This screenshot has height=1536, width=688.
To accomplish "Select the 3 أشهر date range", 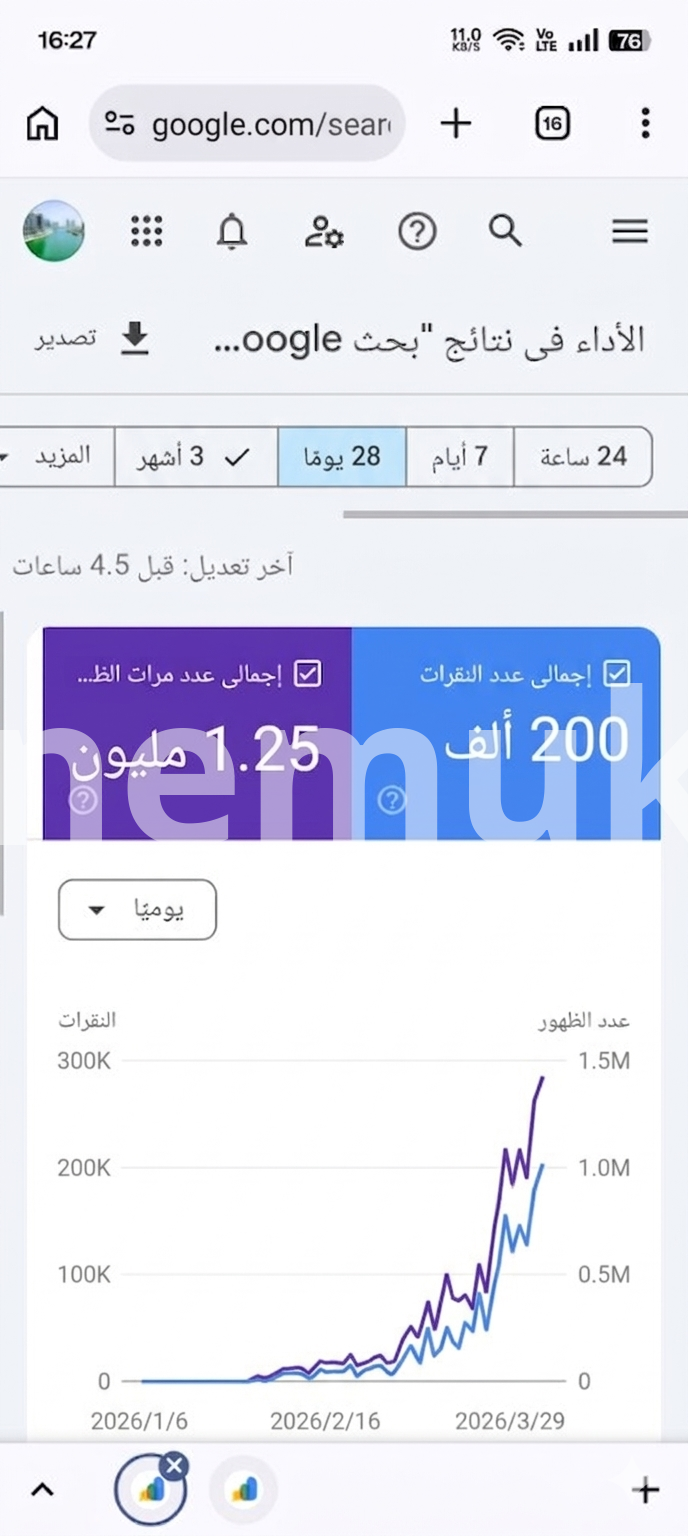I will (x=196, y=457).
